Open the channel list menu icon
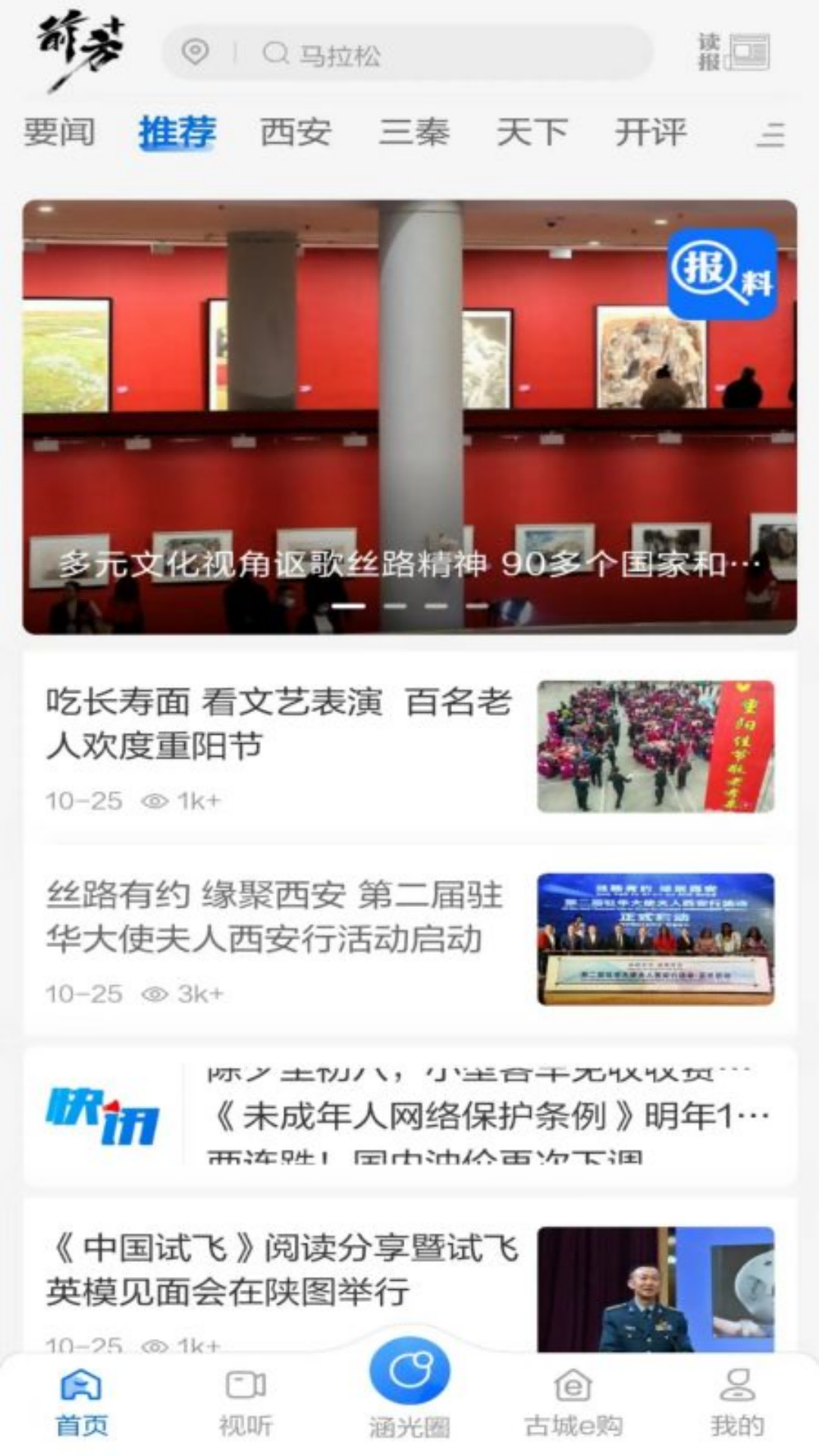The image size is (819, 1456). pyautogui.click(x=770, y=134)
